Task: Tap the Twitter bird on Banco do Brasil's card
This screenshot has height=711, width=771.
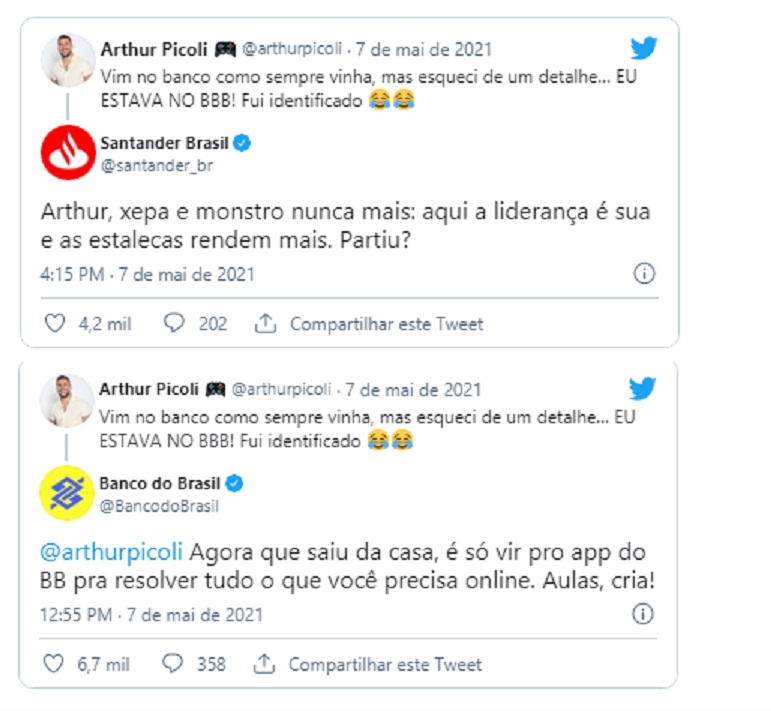Action: pyautogui.click(x=642, y=388)
